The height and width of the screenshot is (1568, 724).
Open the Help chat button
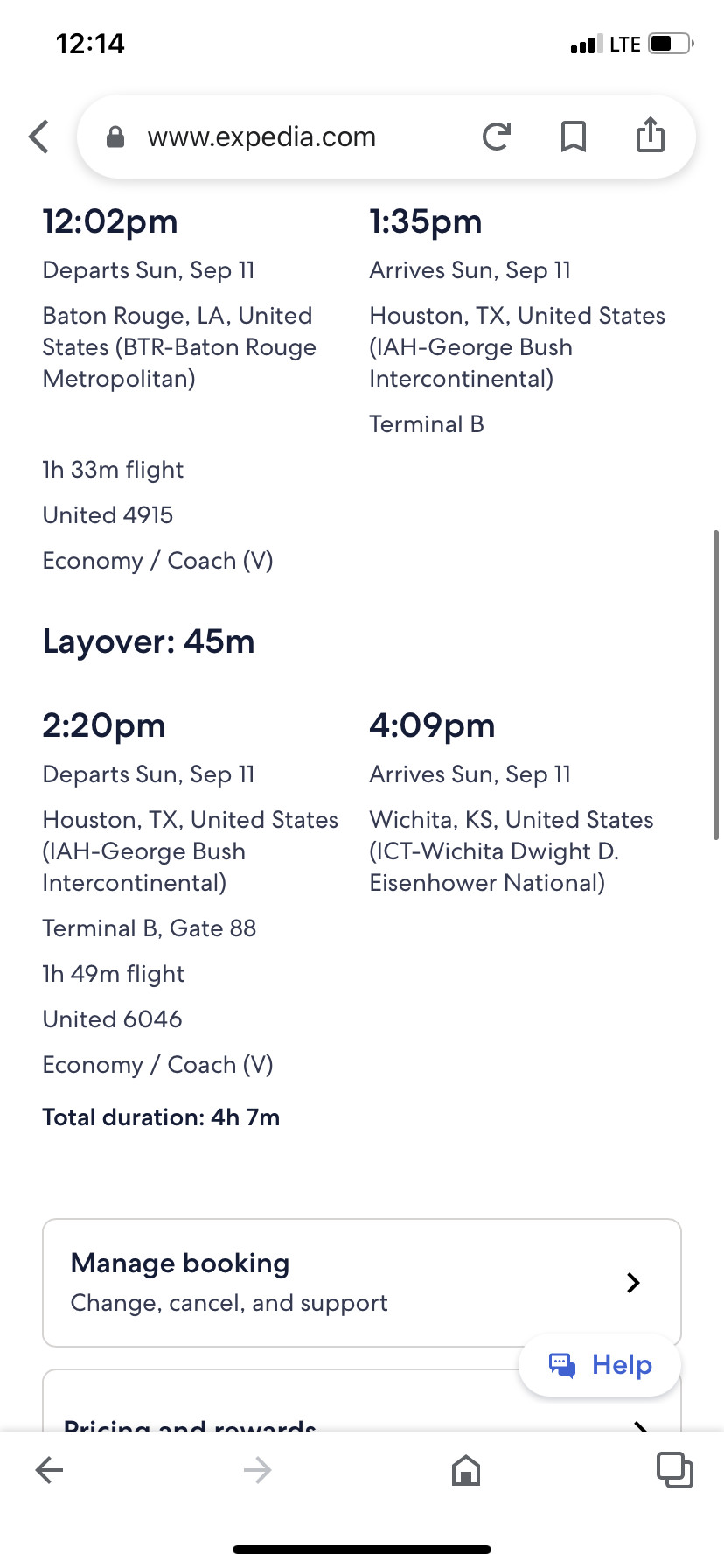(600, 1365)
